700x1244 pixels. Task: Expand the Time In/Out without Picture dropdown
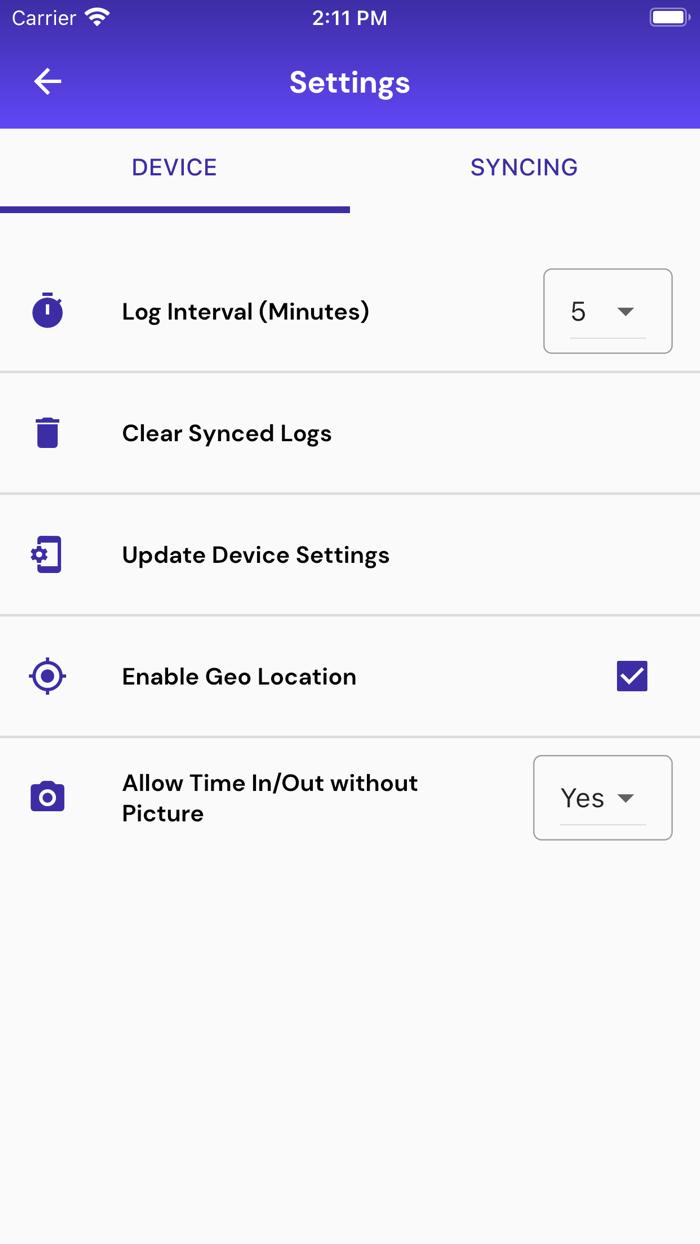[602, 798]
